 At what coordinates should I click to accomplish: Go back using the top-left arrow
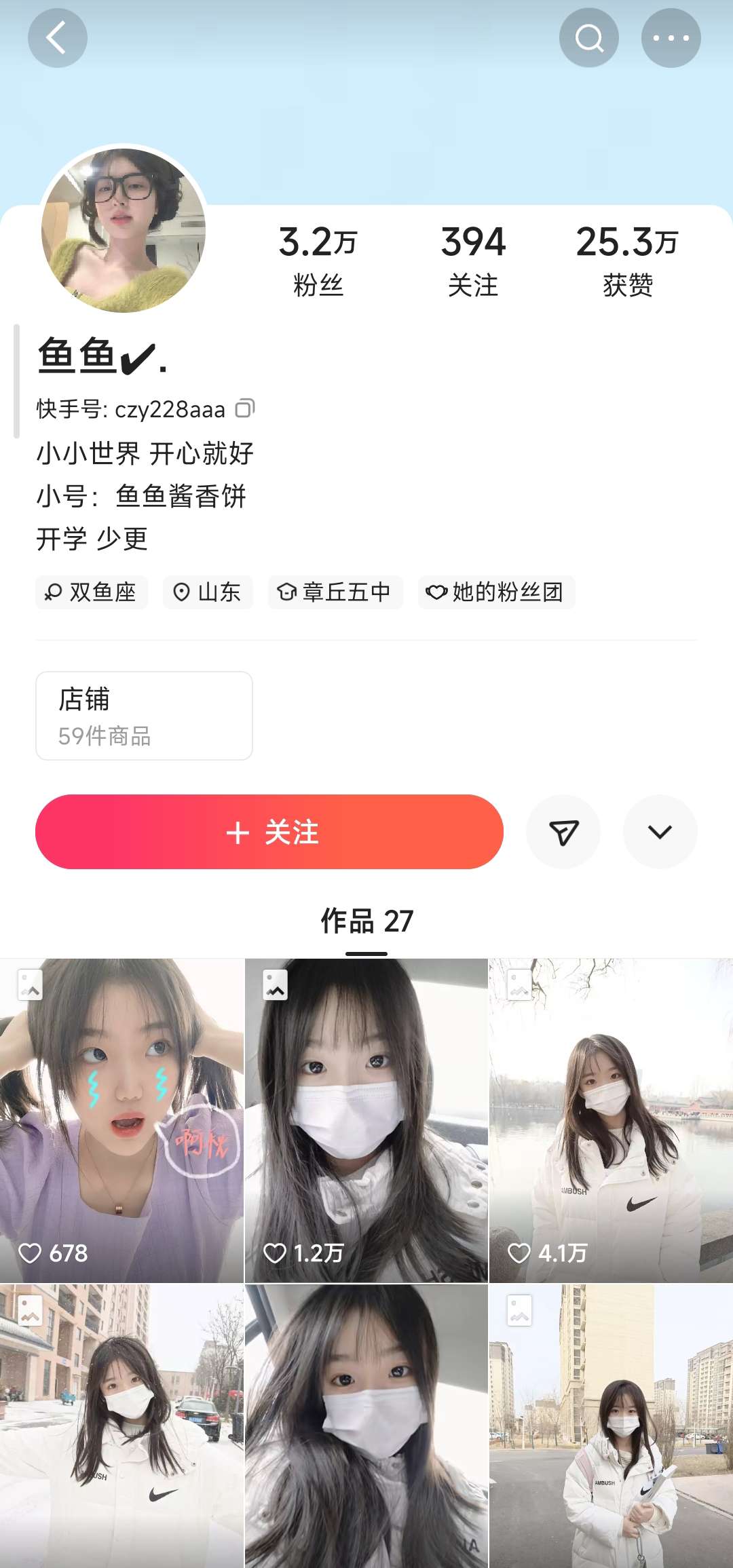(x=57, y=38)
